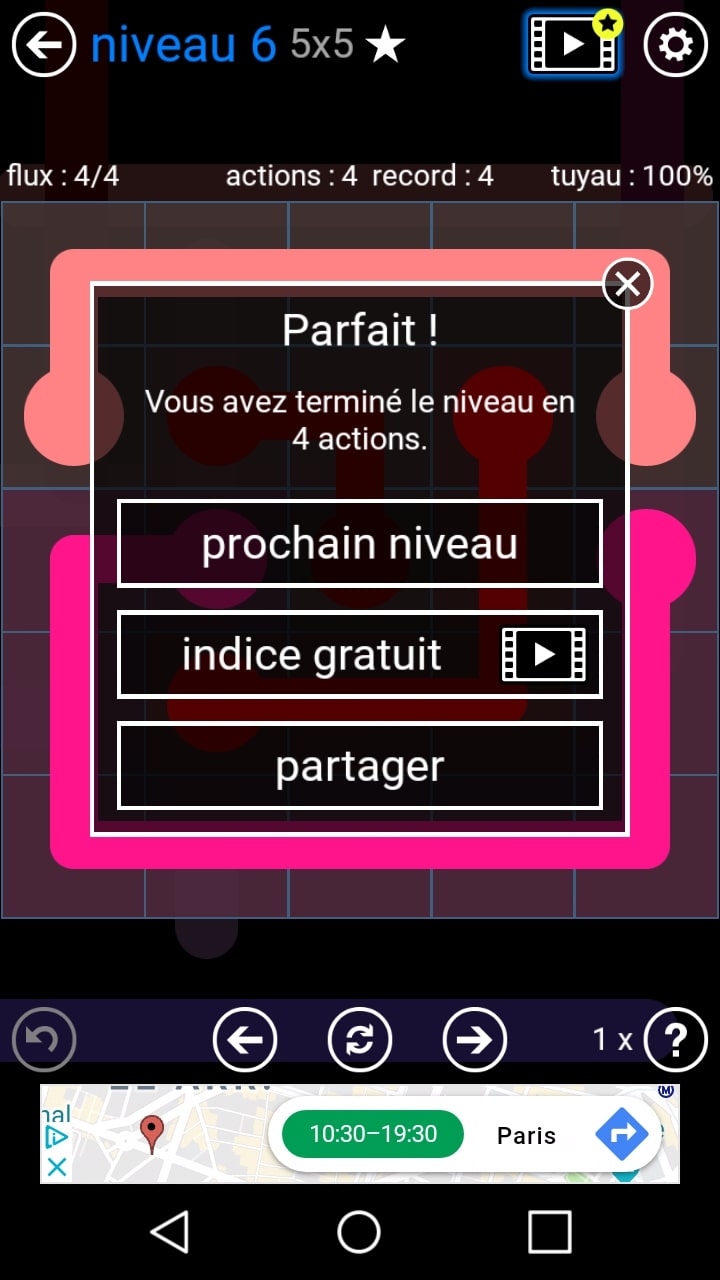The width and height of the screenshot is (720, 1280).
Task: Close the Parfait dialog
Action: click(x=627, y=285)
